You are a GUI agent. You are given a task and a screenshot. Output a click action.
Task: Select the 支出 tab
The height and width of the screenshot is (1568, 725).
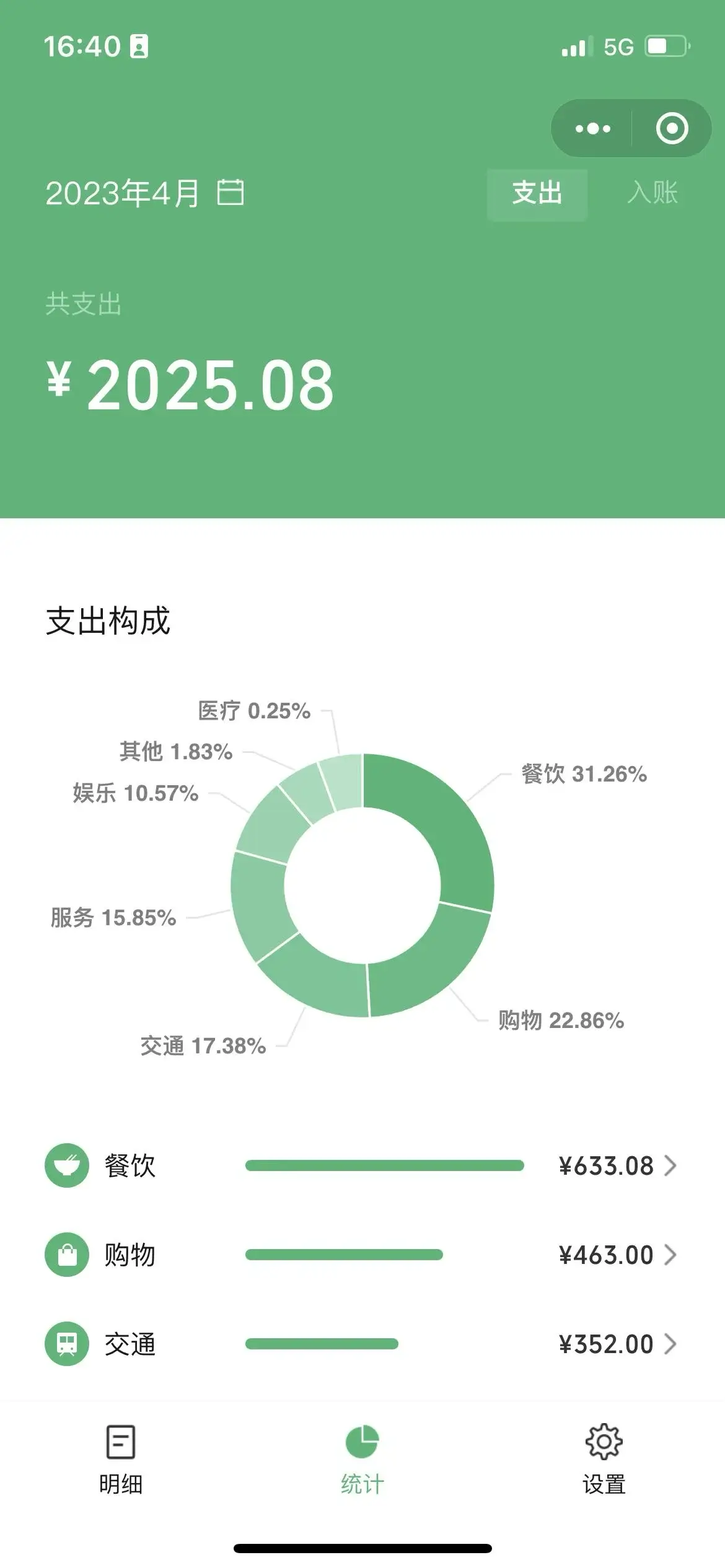(537, 194)
